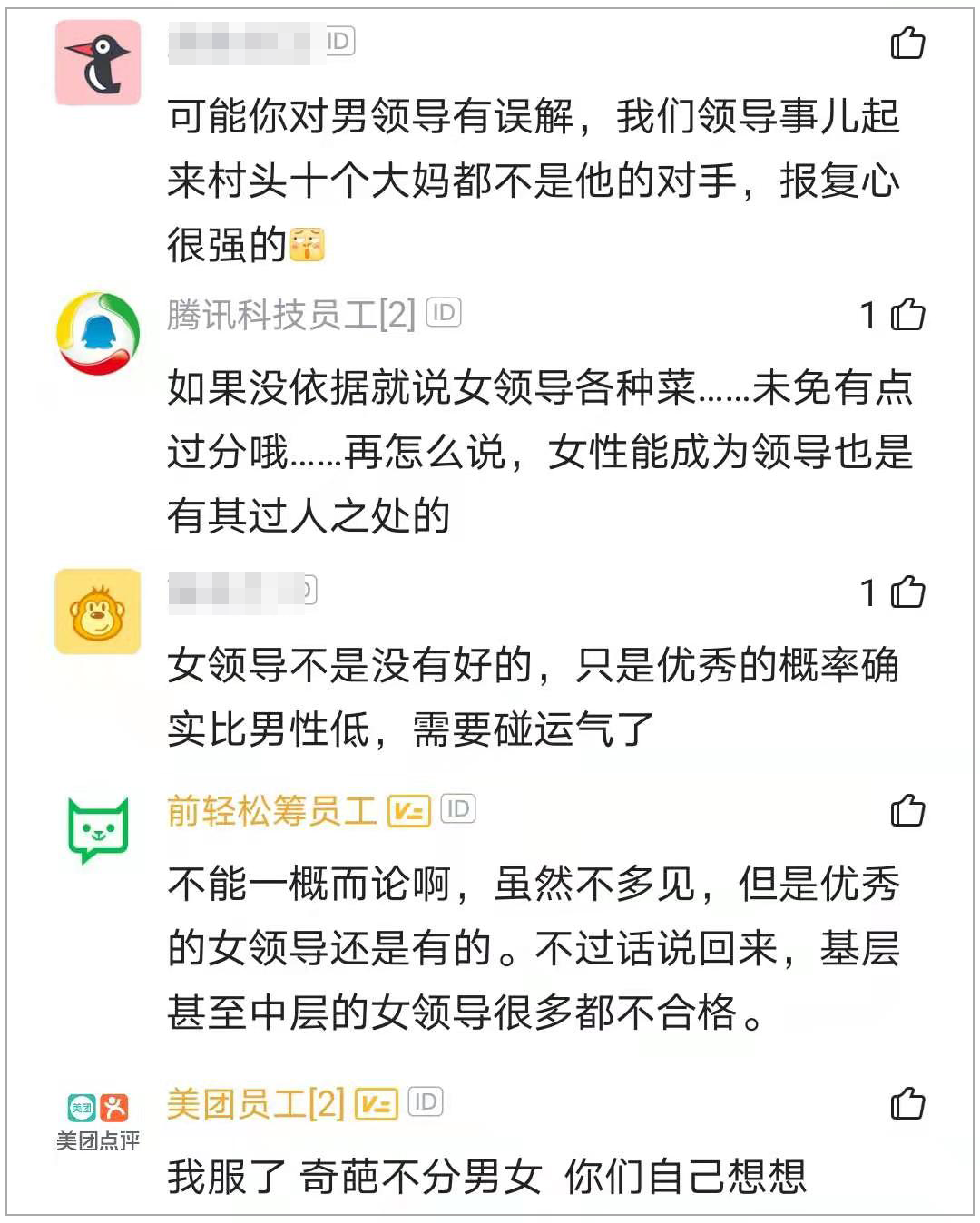Image resolution: width=980 pixels, height=1223 pixels.
Task: View the 前轻松筹员工 avatar
Action: coord(98,828)
